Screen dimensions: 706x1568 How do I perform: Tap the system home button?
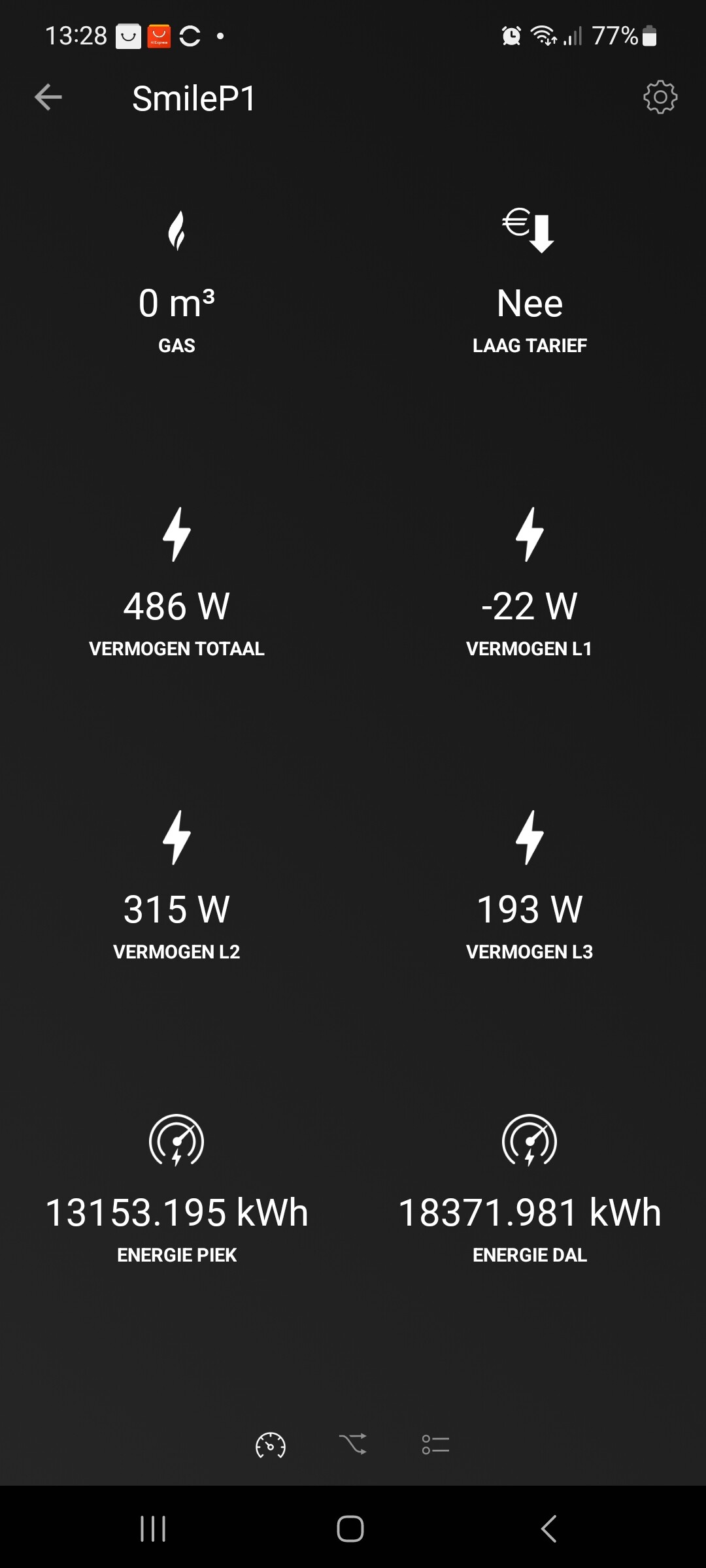click(350, 1529)
